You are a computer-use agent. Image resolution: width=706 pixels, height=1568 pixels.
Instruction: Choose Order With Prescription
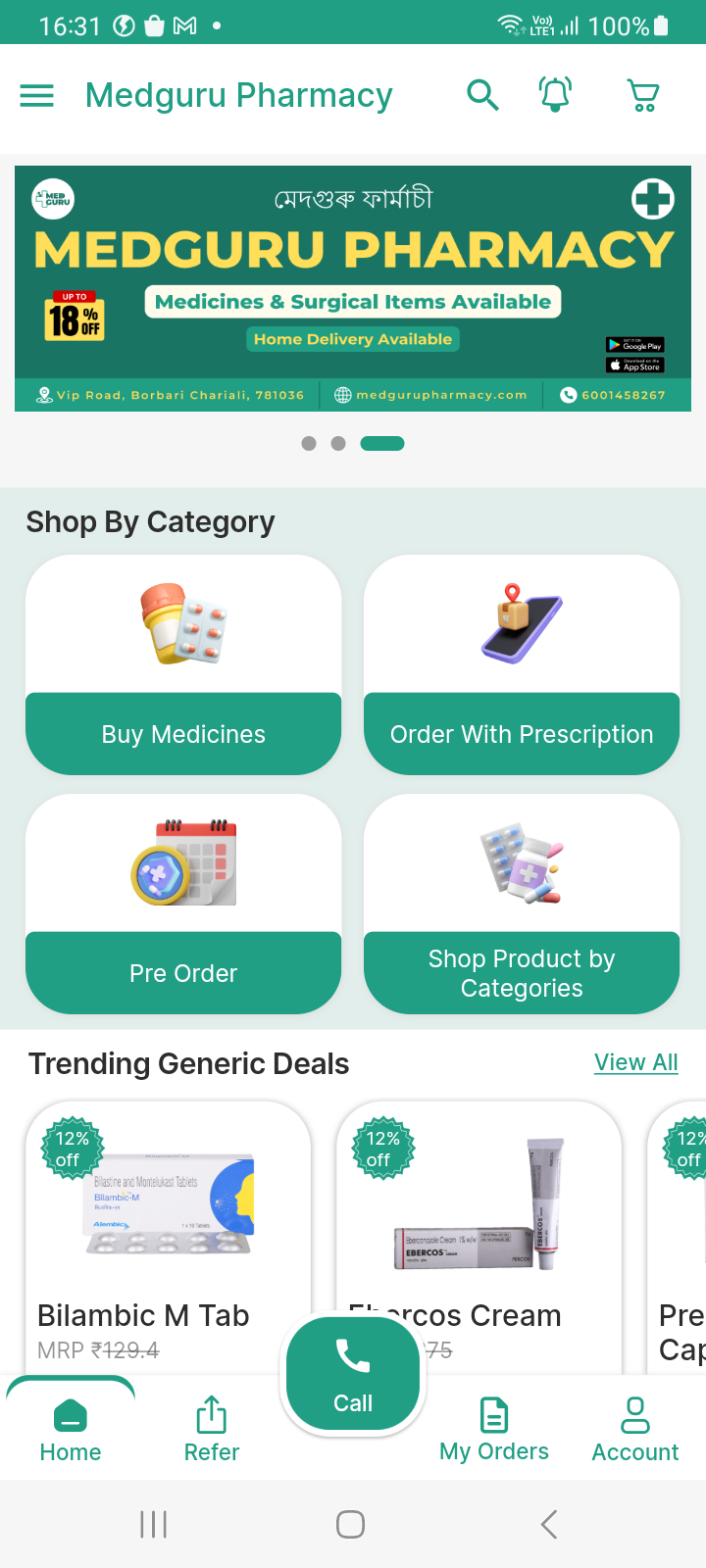[x=522, y=664]
